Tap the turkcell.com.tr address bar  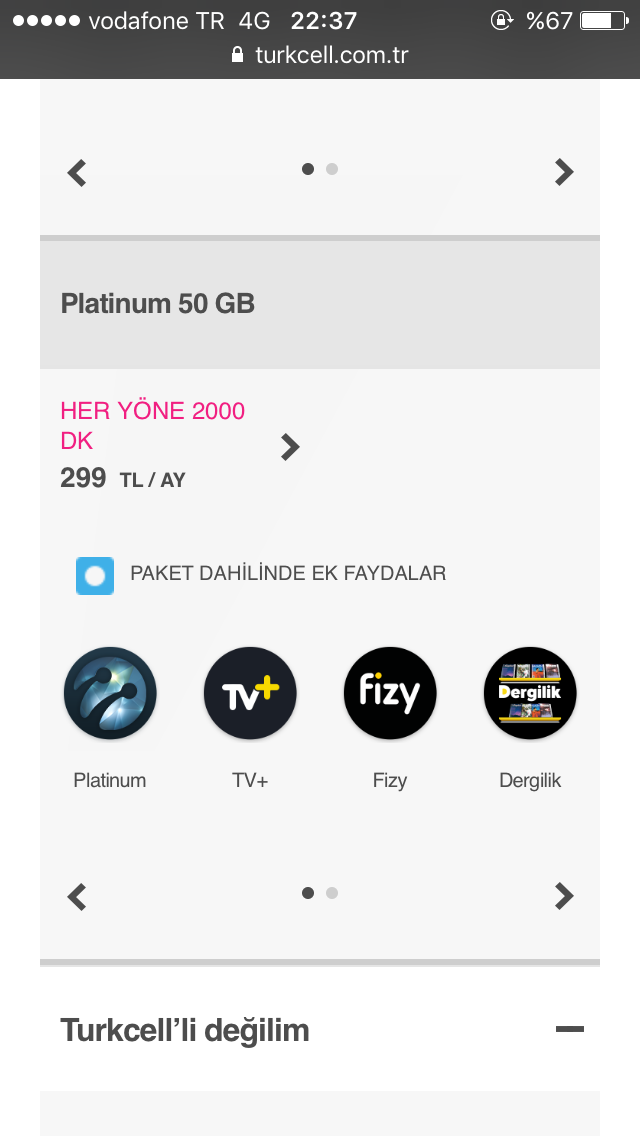click(x=320, y=55)
